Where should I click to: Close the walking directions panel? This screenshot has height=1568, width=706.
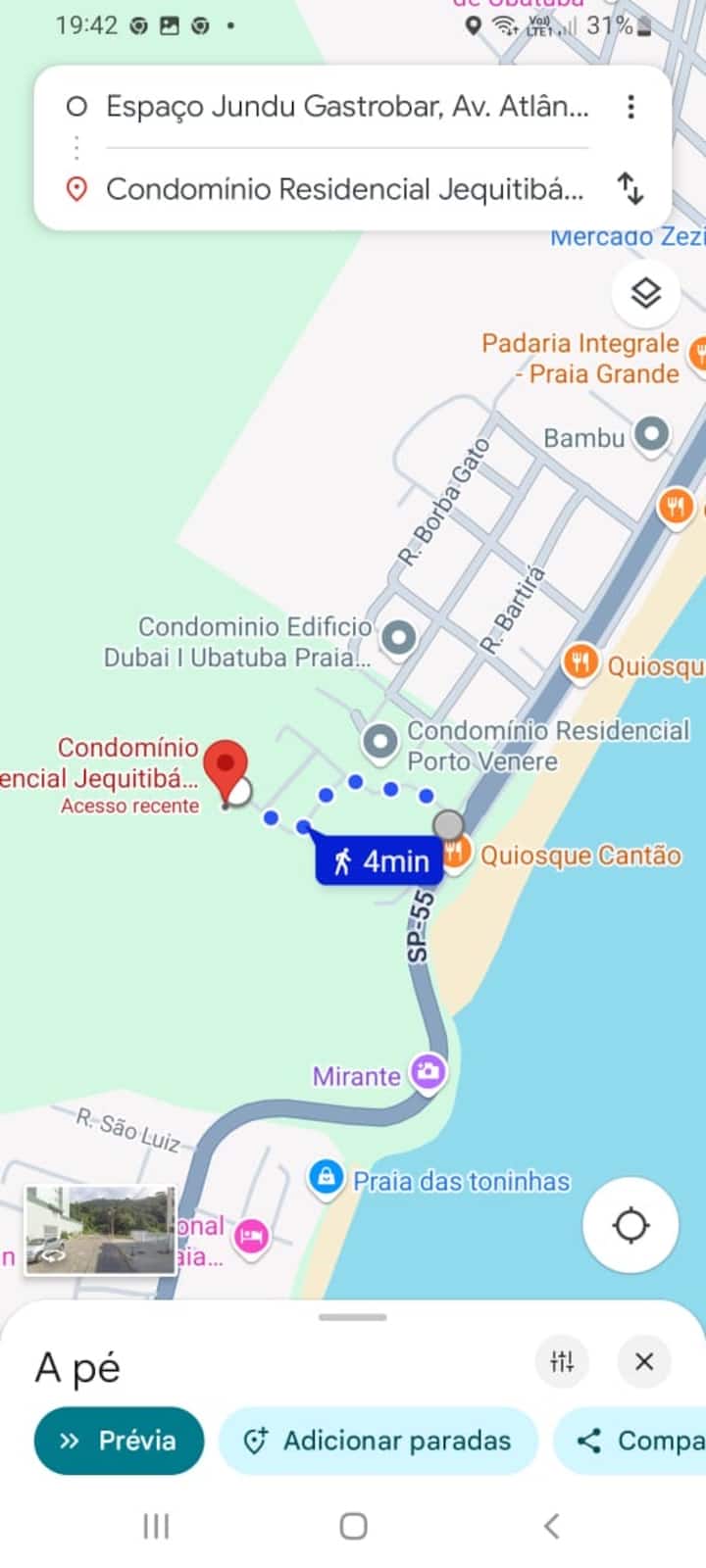(x=644, y=1360)
